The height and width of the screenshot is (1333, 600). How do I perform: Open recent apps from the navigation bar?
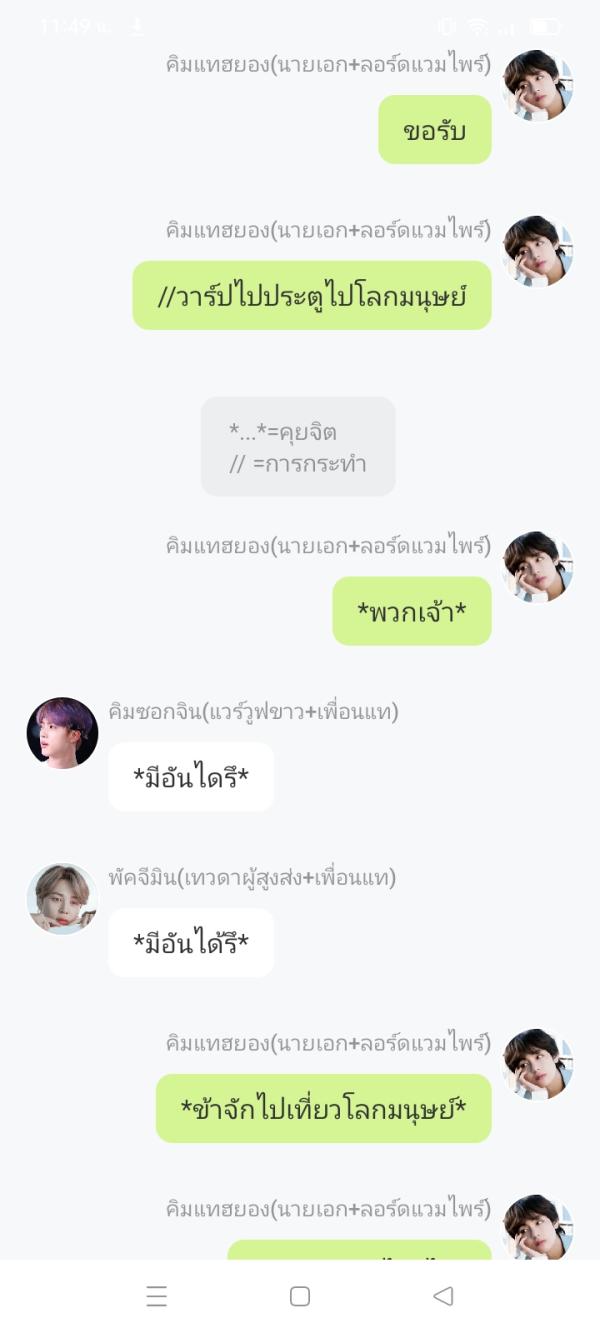157,1296
